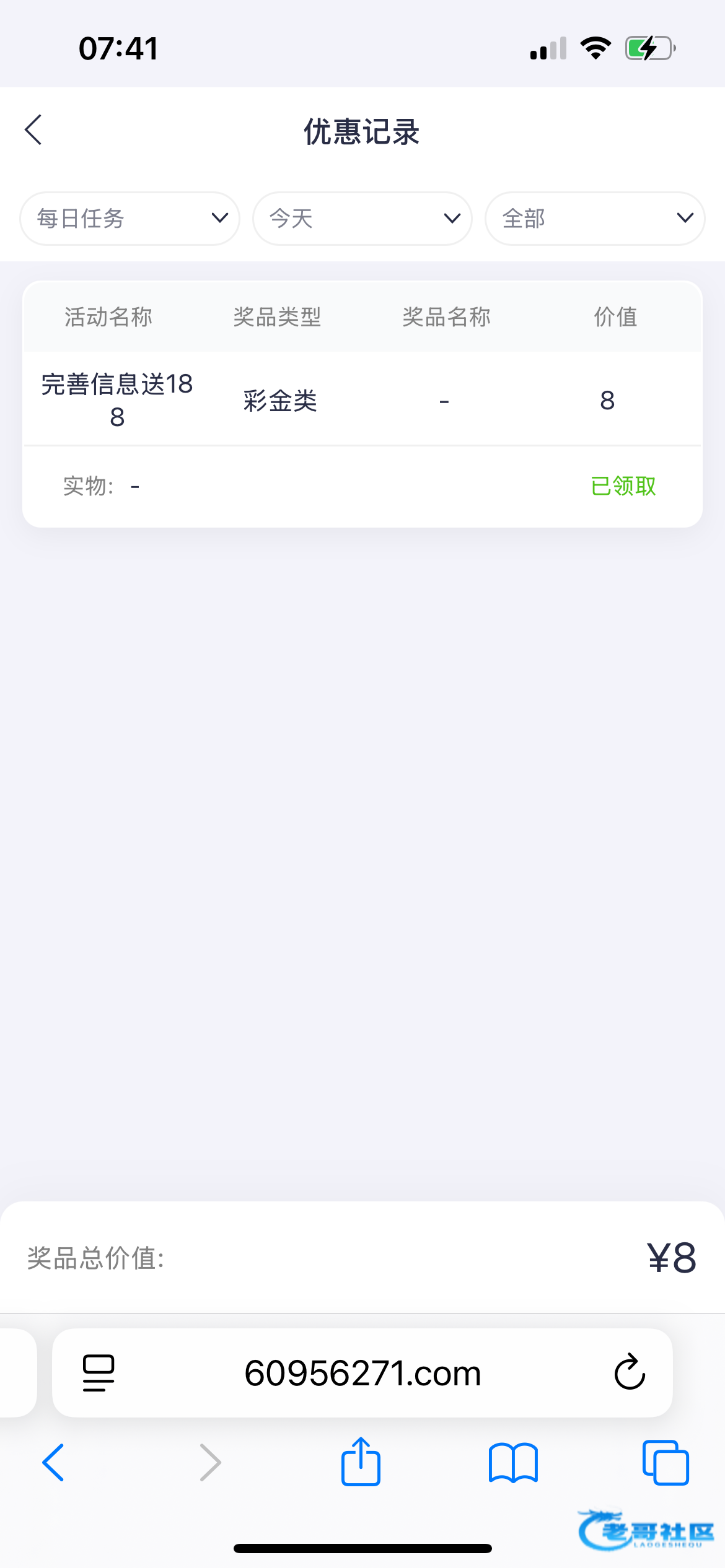Open Safari bookmarks

[513, 1463]
